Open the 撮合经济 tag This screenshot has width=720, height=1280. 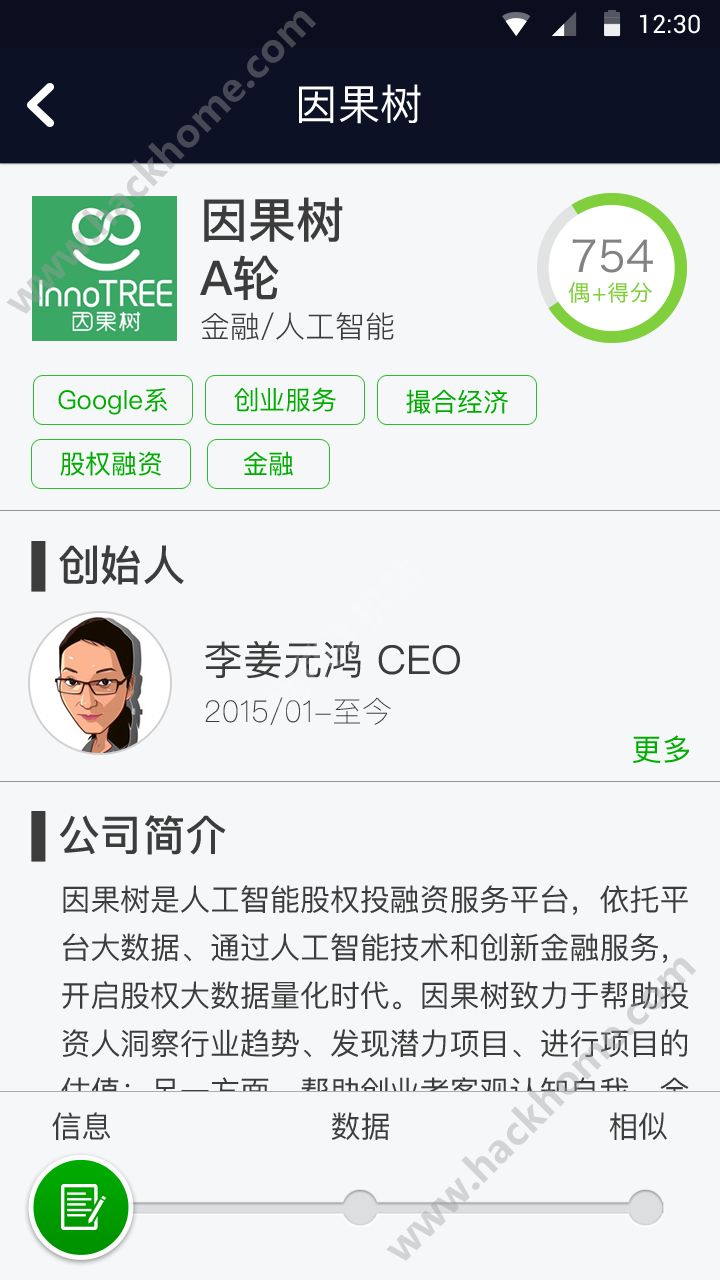click(x=457, y=400)
